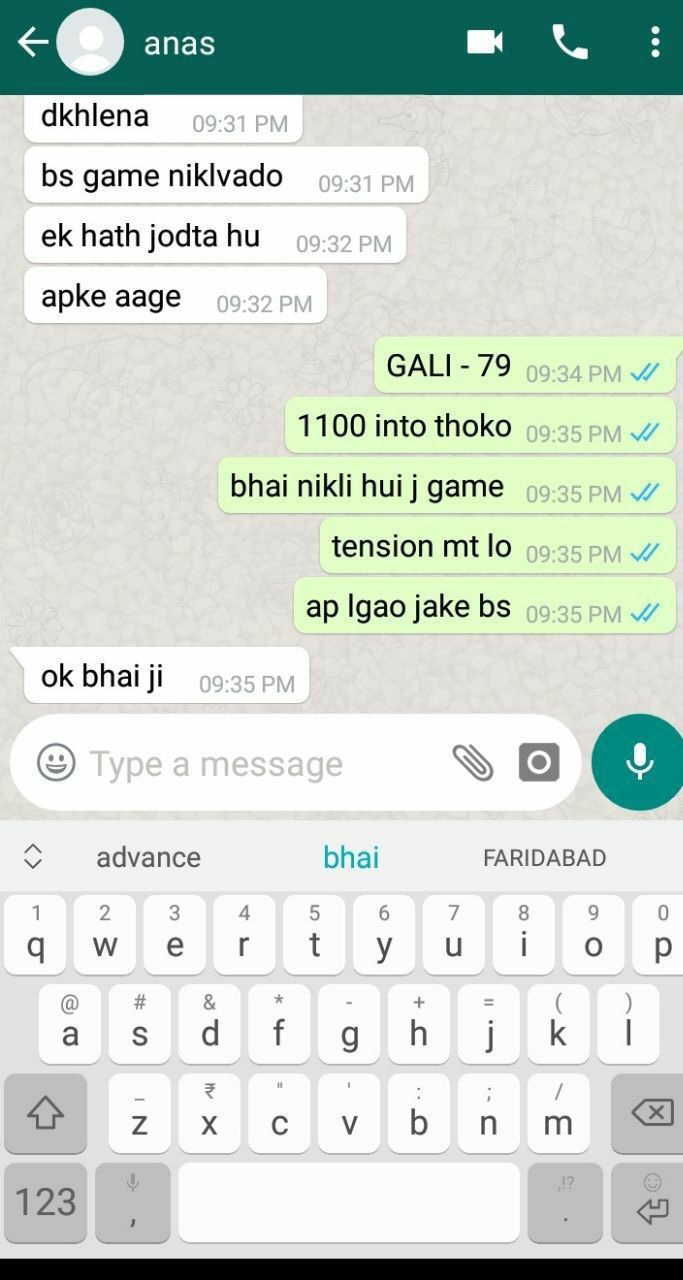Tap the voice message microphone button
This screenshot has width=683, height=1280.
pyautogui.click(x=639, y=762)
